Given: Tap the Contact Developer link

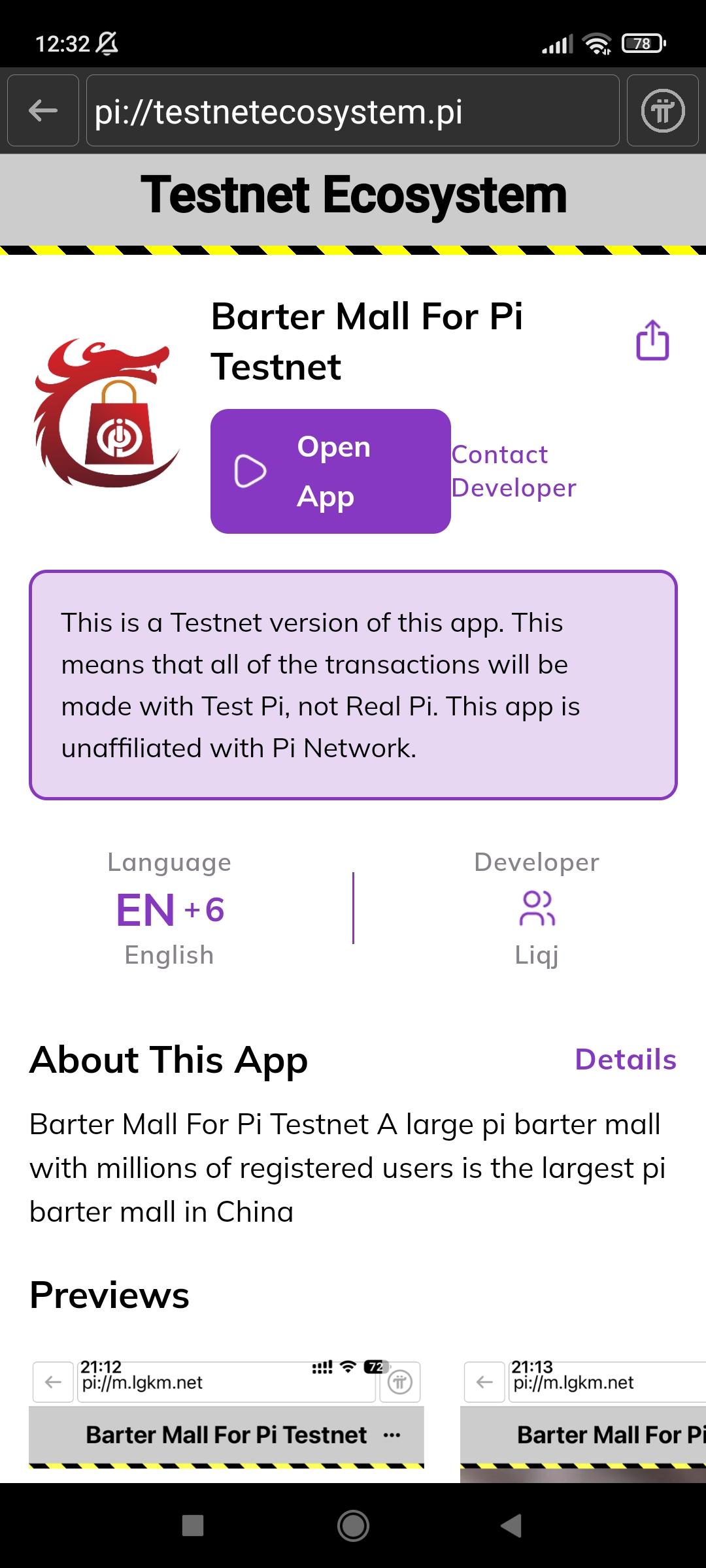Looking at the screenshot, I should click(514, 471).
